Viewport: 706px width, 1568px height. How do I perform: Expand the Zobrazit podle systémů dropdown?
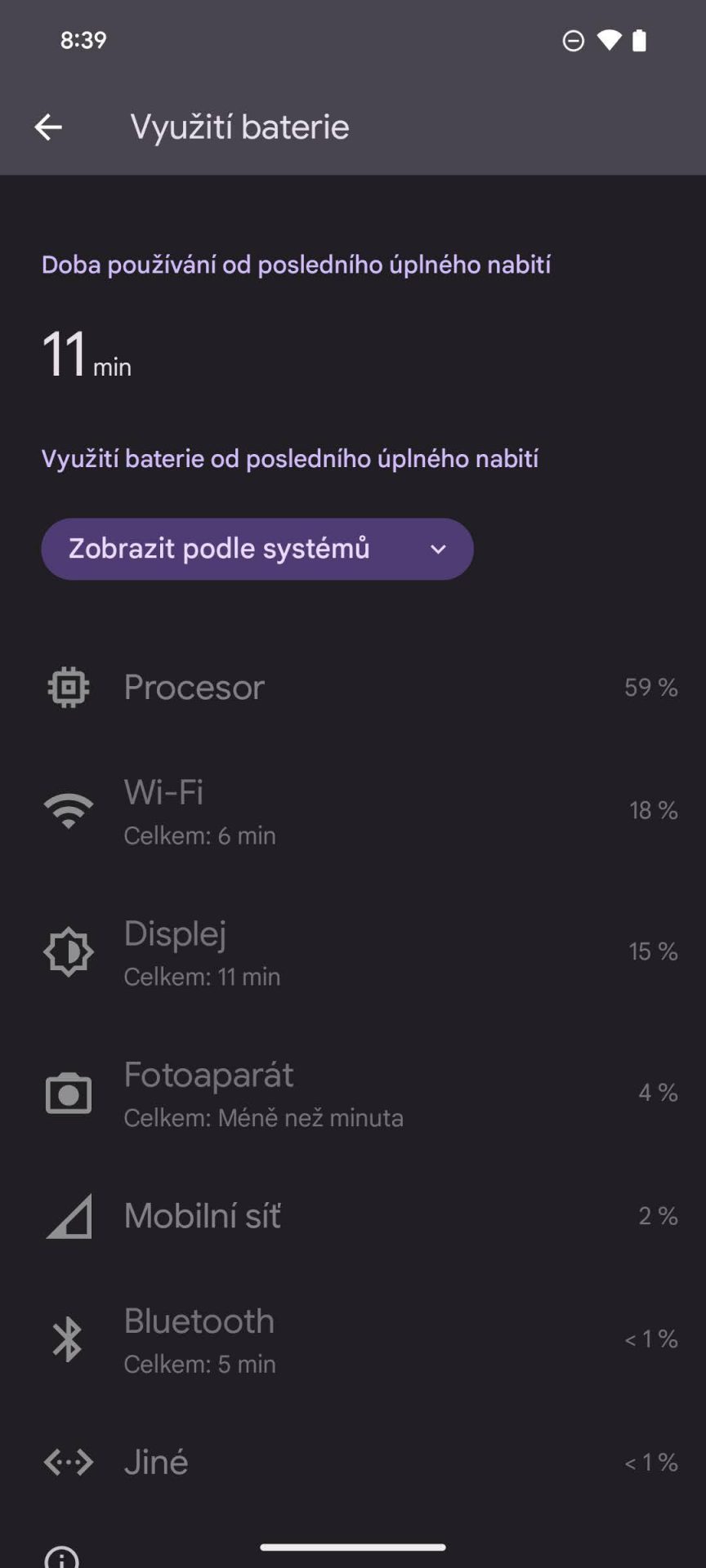point(257,549)
